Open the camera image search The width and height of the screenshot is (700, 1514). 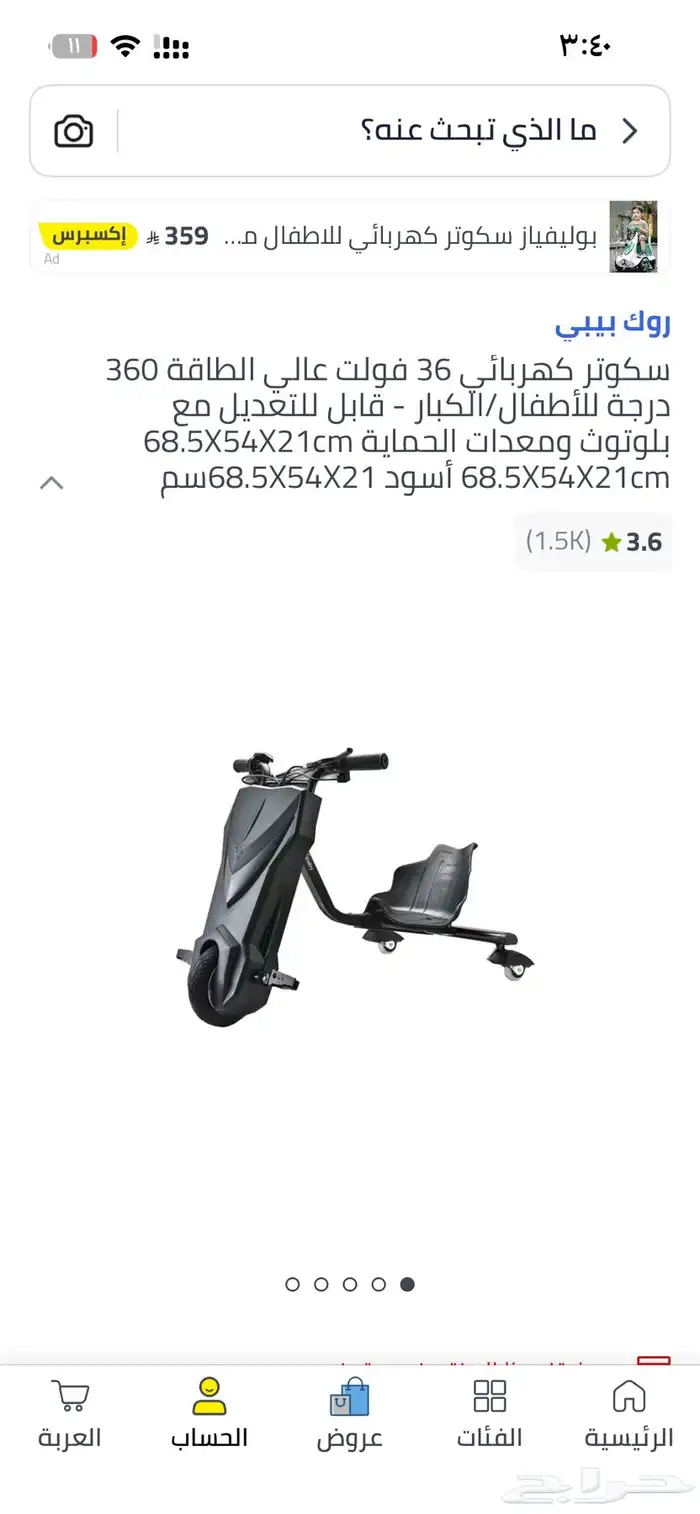(x=73, y=131)
